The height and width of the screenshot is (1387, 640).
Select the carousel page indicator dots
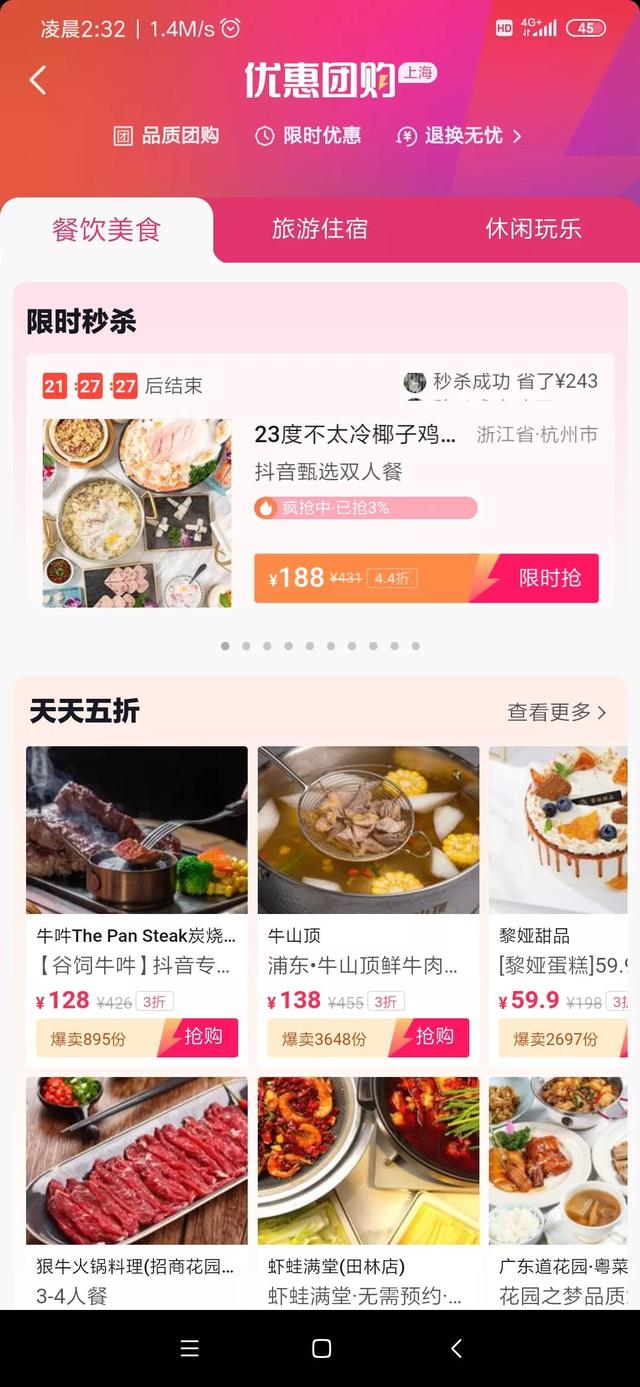point(320,646)
